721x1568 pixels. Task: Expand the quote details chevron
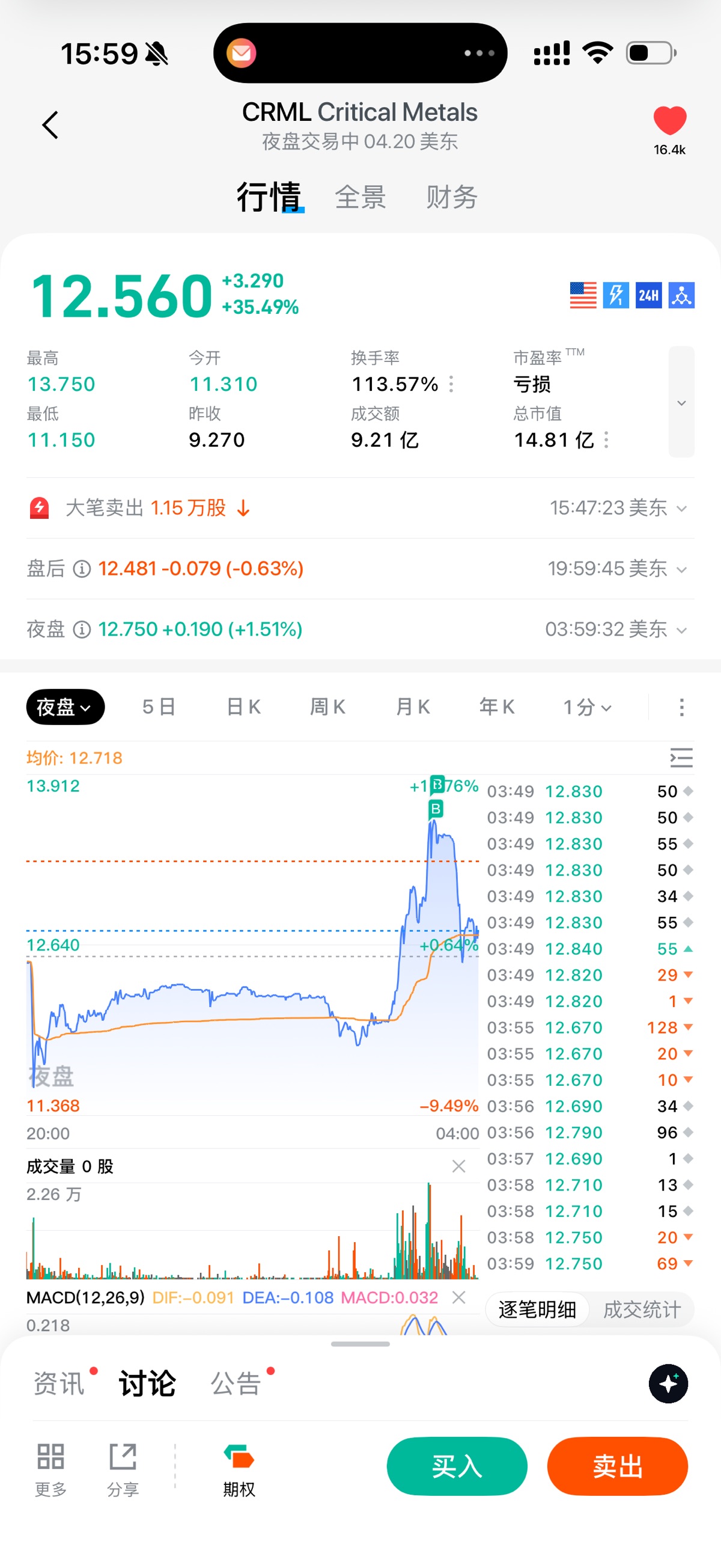tap(681, 402)
